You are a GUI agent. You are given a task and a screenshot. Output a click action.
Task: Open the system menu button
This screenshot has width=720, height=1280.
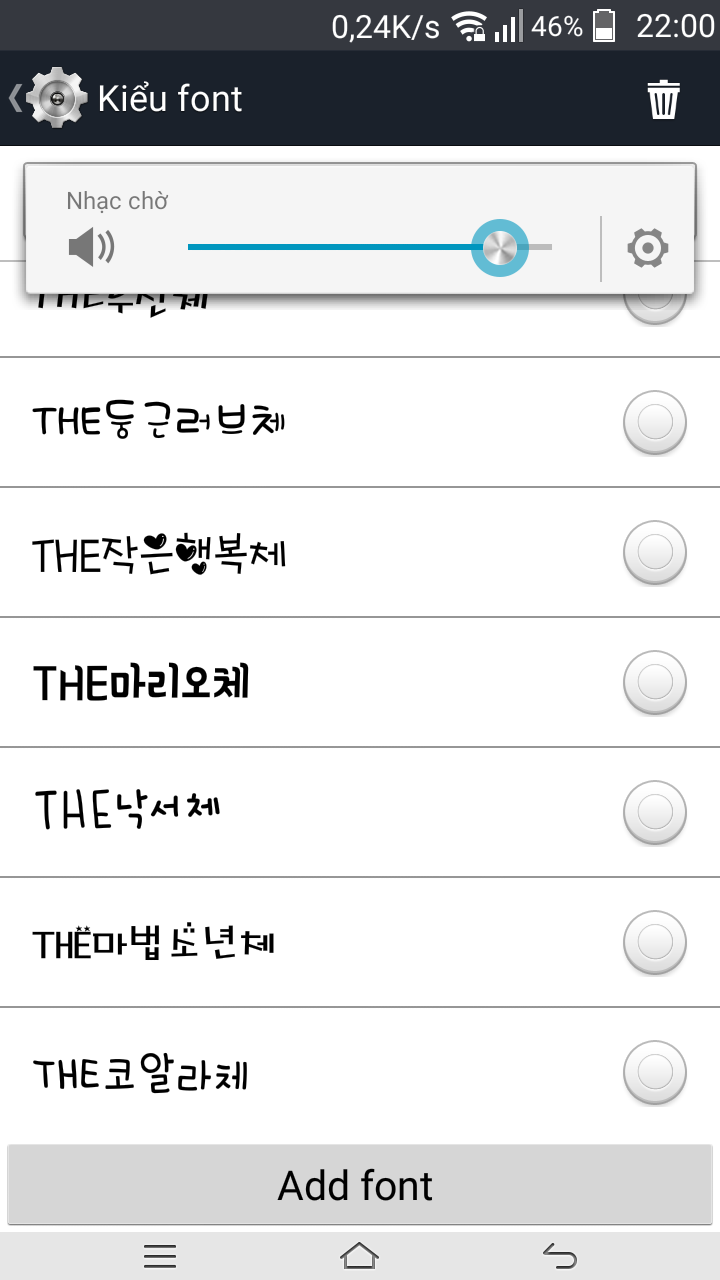pos(160,1255)
